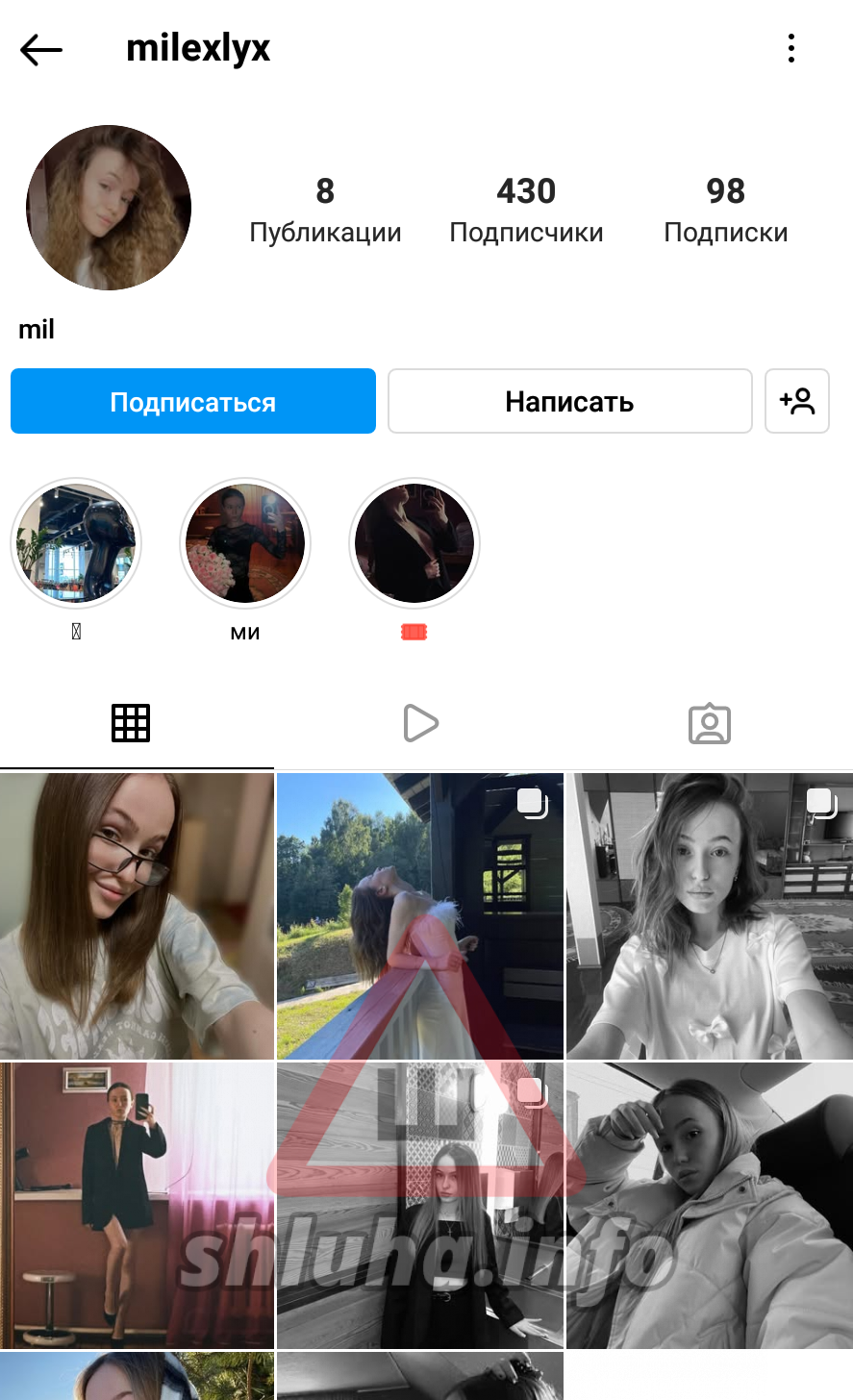Go back with the arrow icon
The width and height of the screenshot is (853, 1400).
41,49
